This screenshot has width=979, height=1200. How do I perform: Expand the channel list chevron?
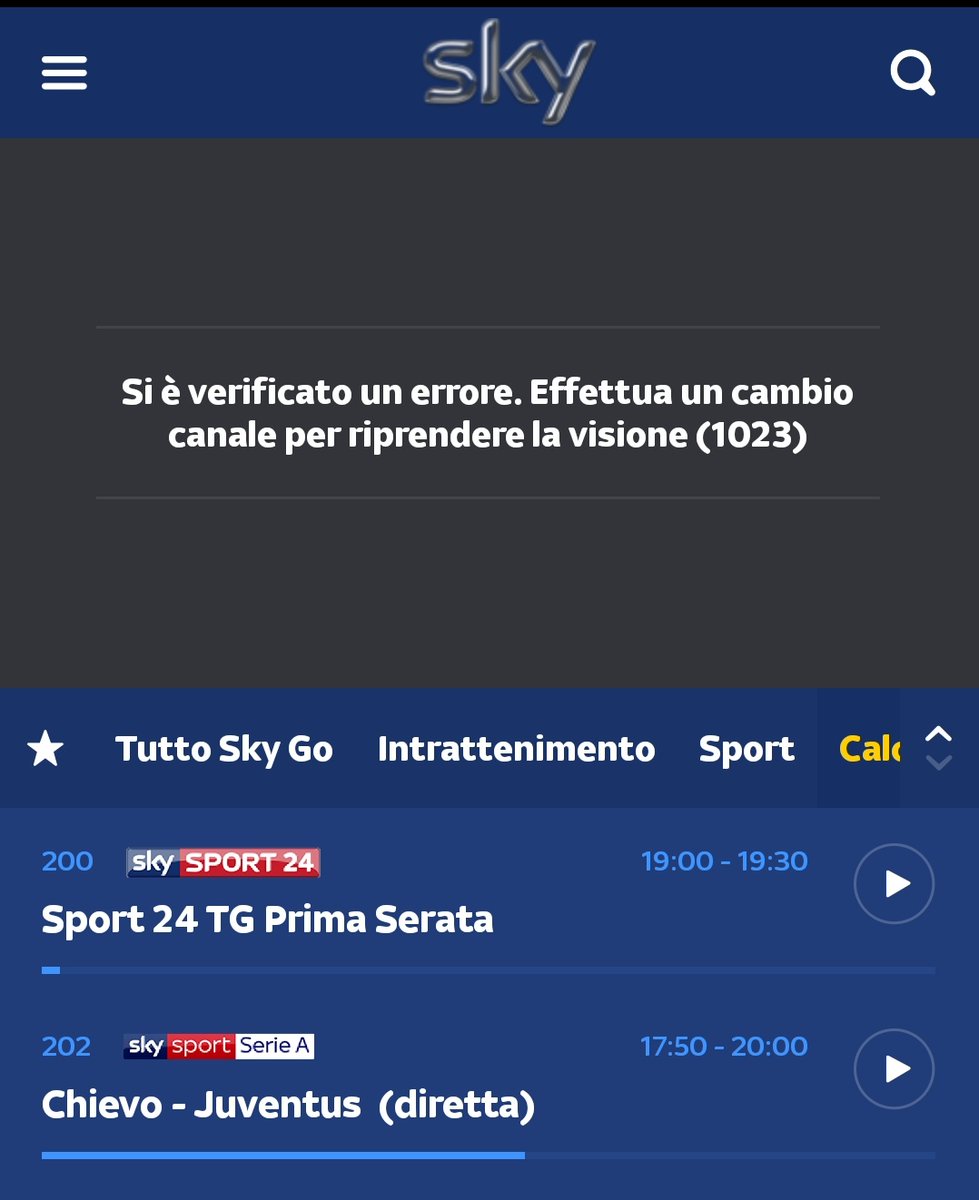[938, 748]
